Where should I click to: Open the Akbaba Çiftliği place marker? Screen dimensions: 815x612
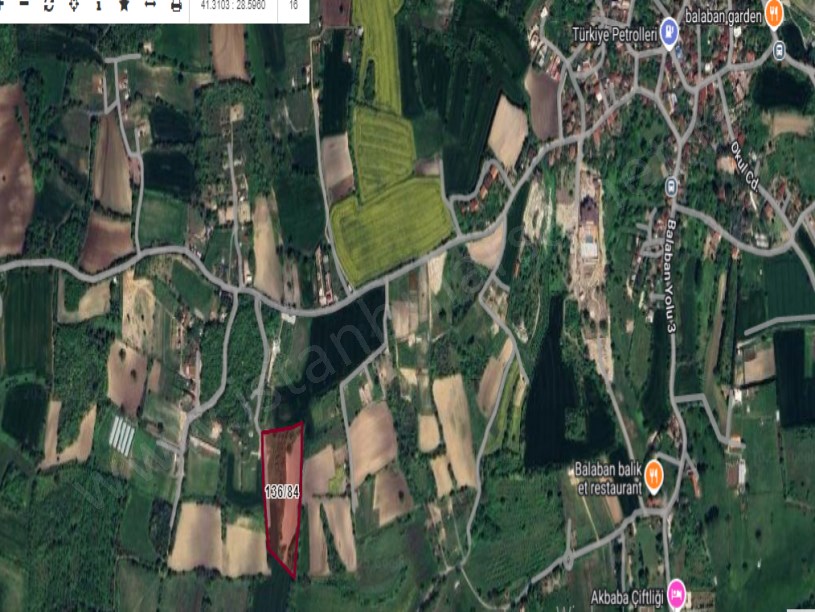677,592
